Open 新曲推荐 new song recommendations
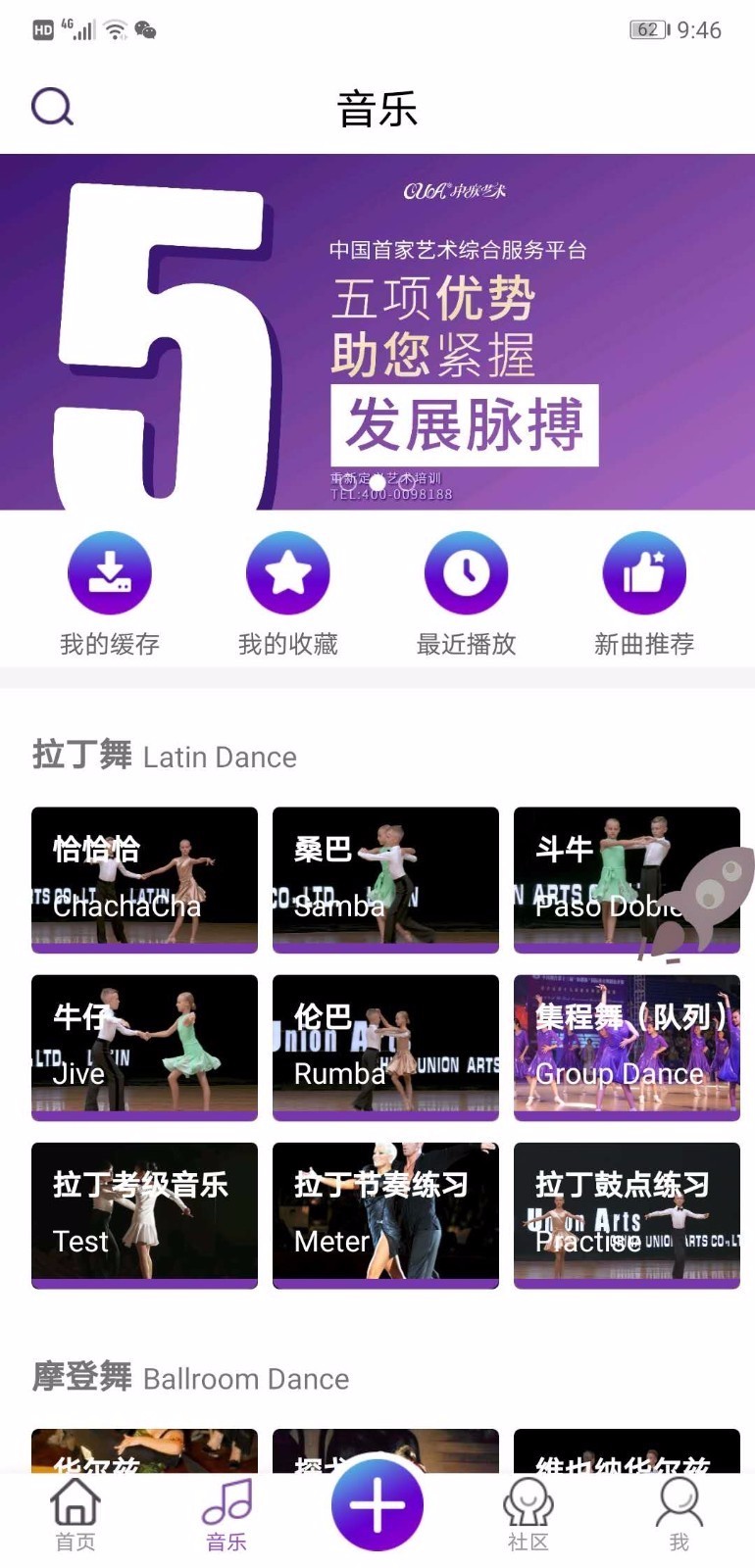The image size is (755, 1568). pyautogui.click(x=644, y=573)
